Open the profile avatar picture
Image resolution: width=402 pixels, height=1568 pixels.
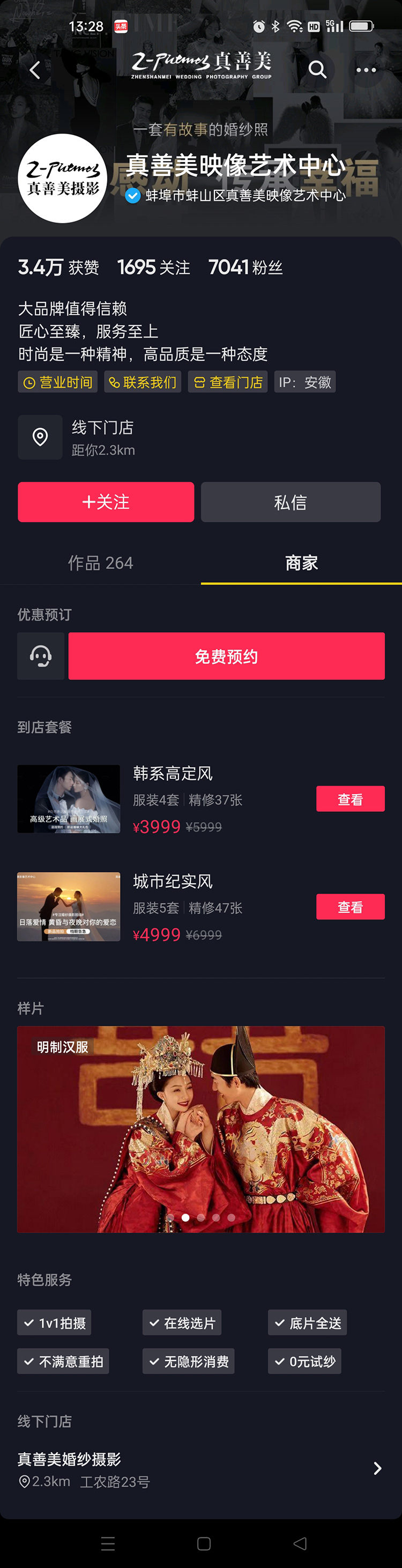[x=63, y=179]
